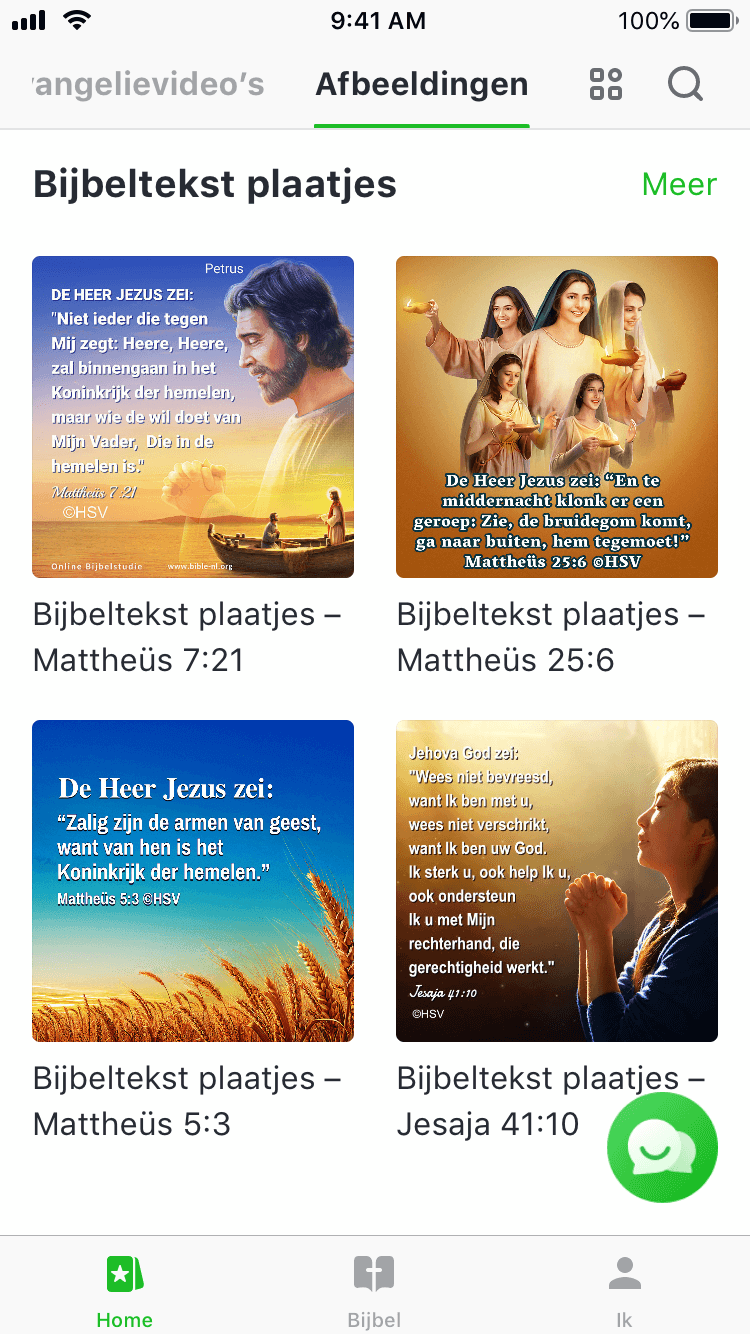Switch to the Evangelievideo's tab
The height and width of the screenshot is (1334, 750).
click(x=148, y=84)
